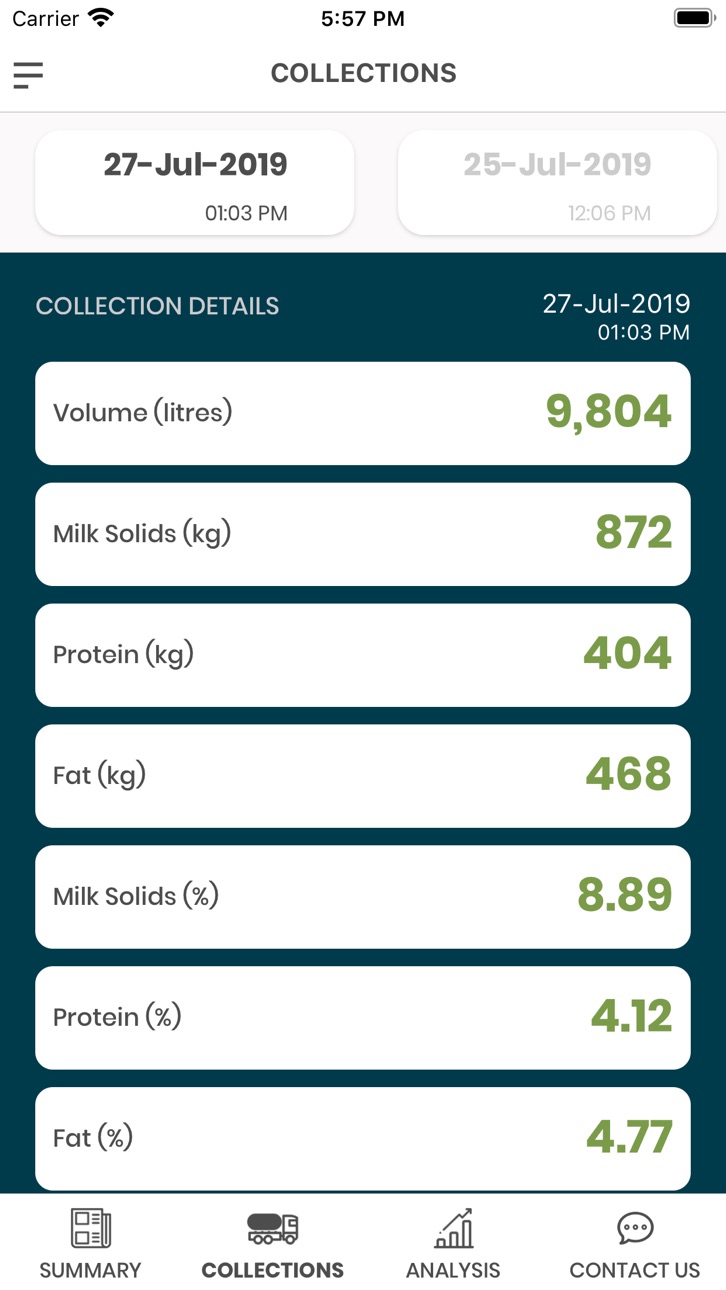
Task: Switch to the Collections tab
Action: coord(272,1243)
